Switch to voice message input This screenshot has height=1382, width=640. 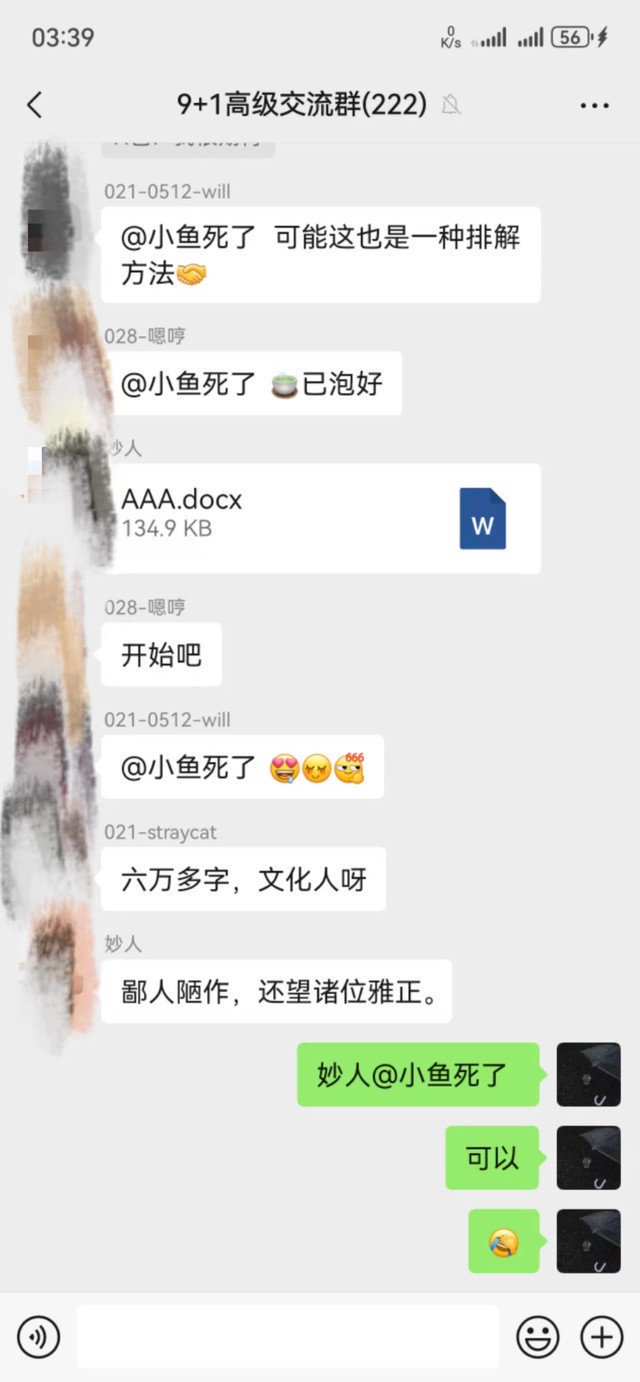(38, 1336)
